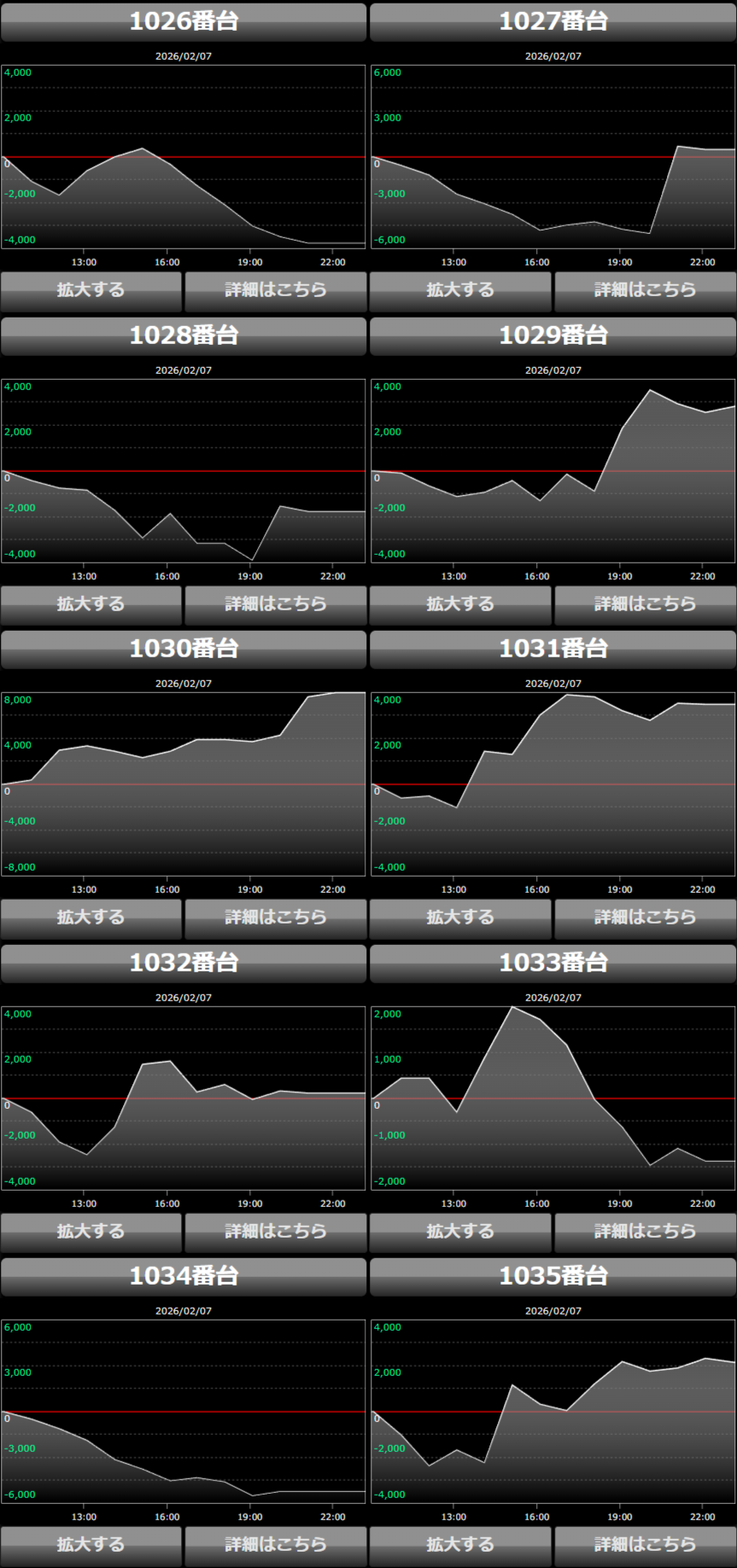Viewport: 737px width, 1568px height.
Task: Tap 拡大する below 1033番台
Action: click(460, 1232)
